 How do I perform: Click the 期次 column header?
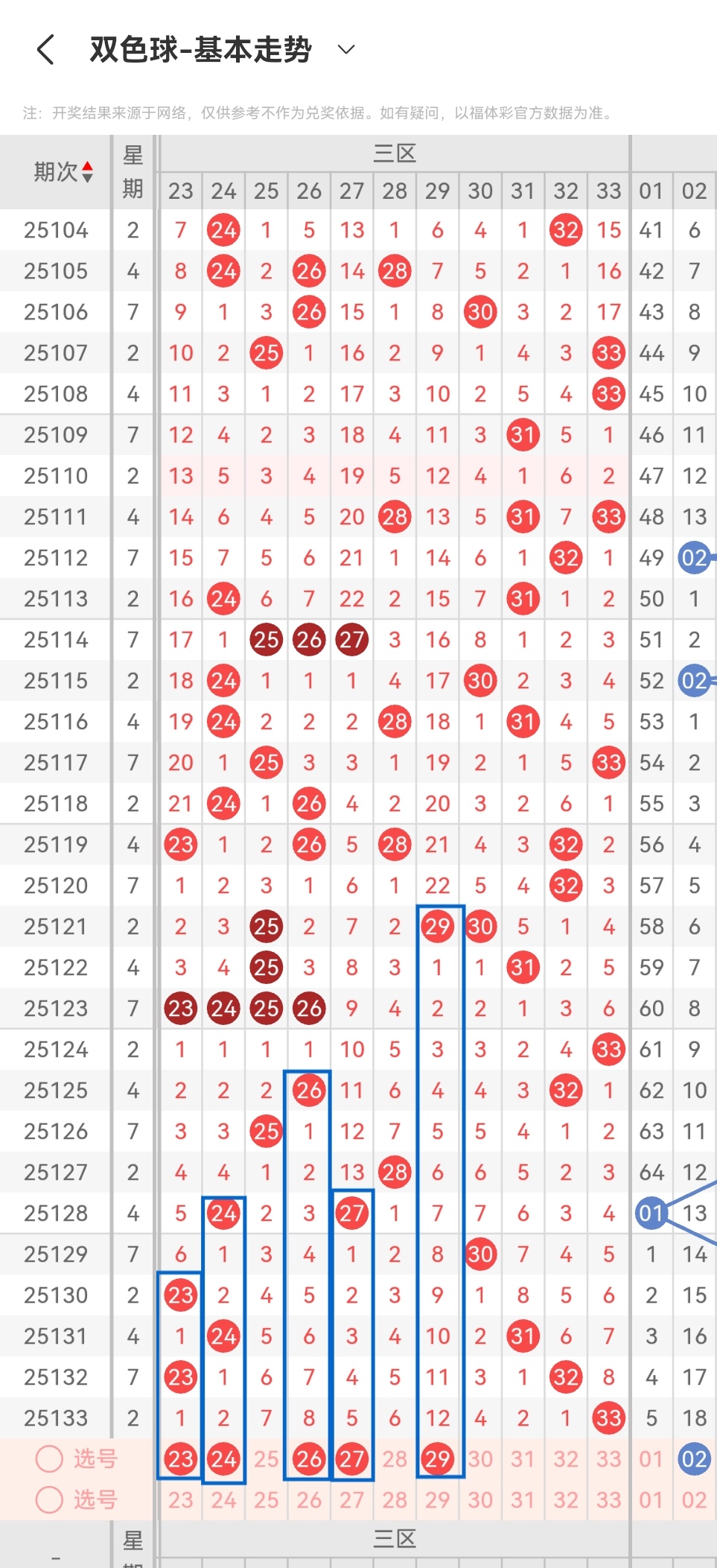[60, 170]
